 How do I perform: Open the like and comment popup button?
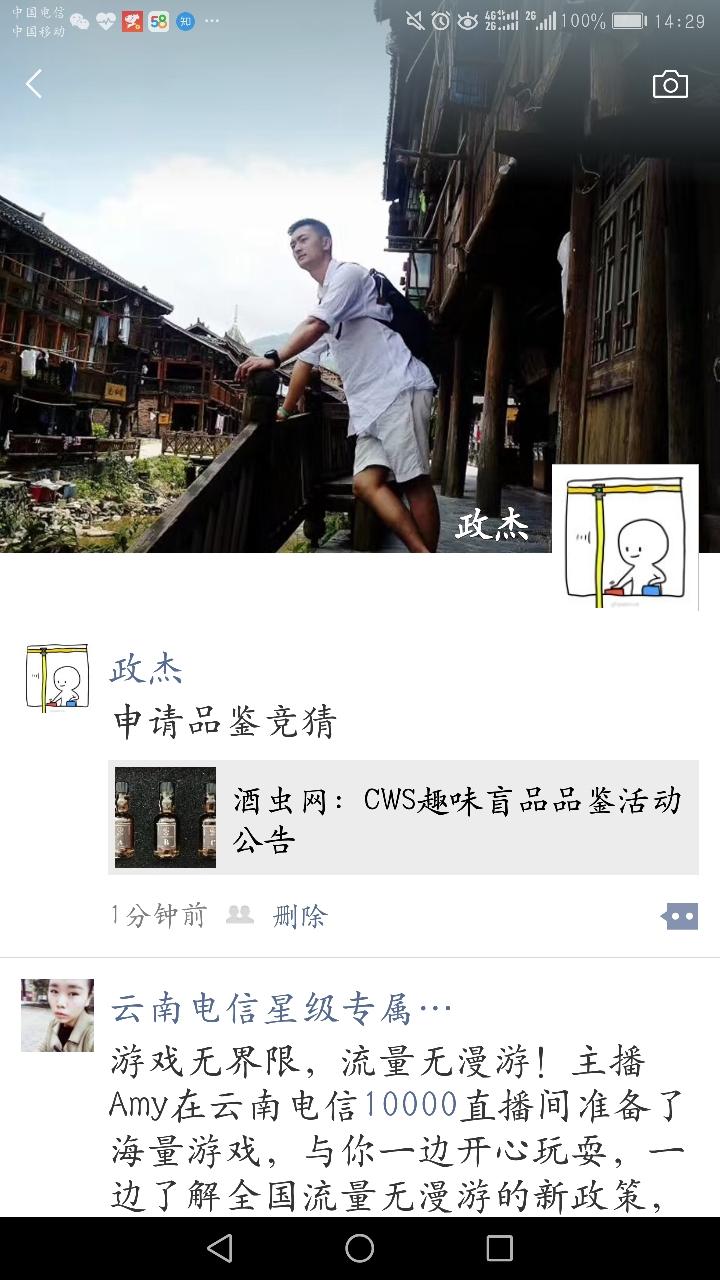click(x=679, y=916)
